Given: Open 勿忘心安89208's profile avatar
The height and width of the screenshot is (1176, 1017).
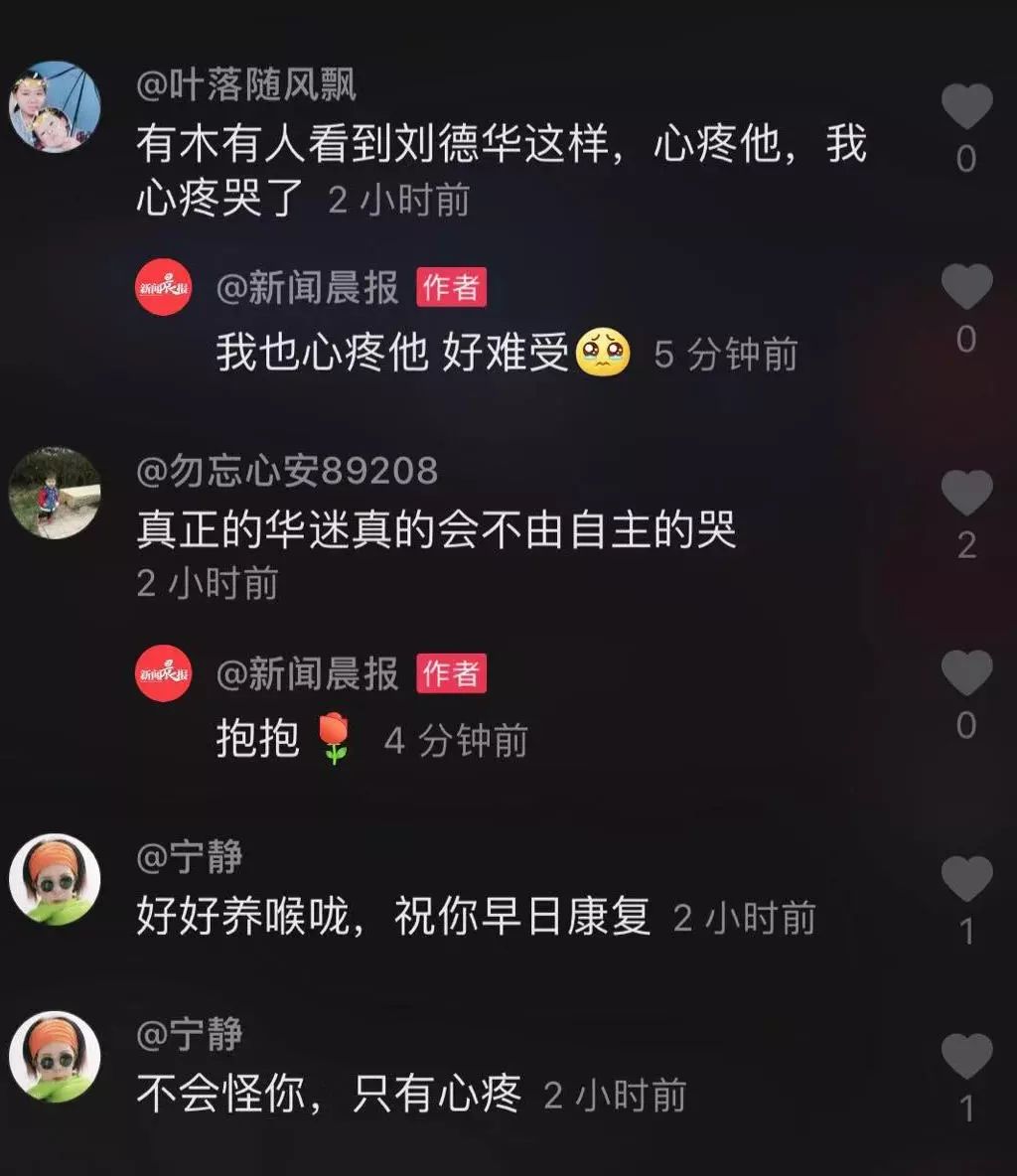Looking at the screenshot, I should (x=55, y=494).
